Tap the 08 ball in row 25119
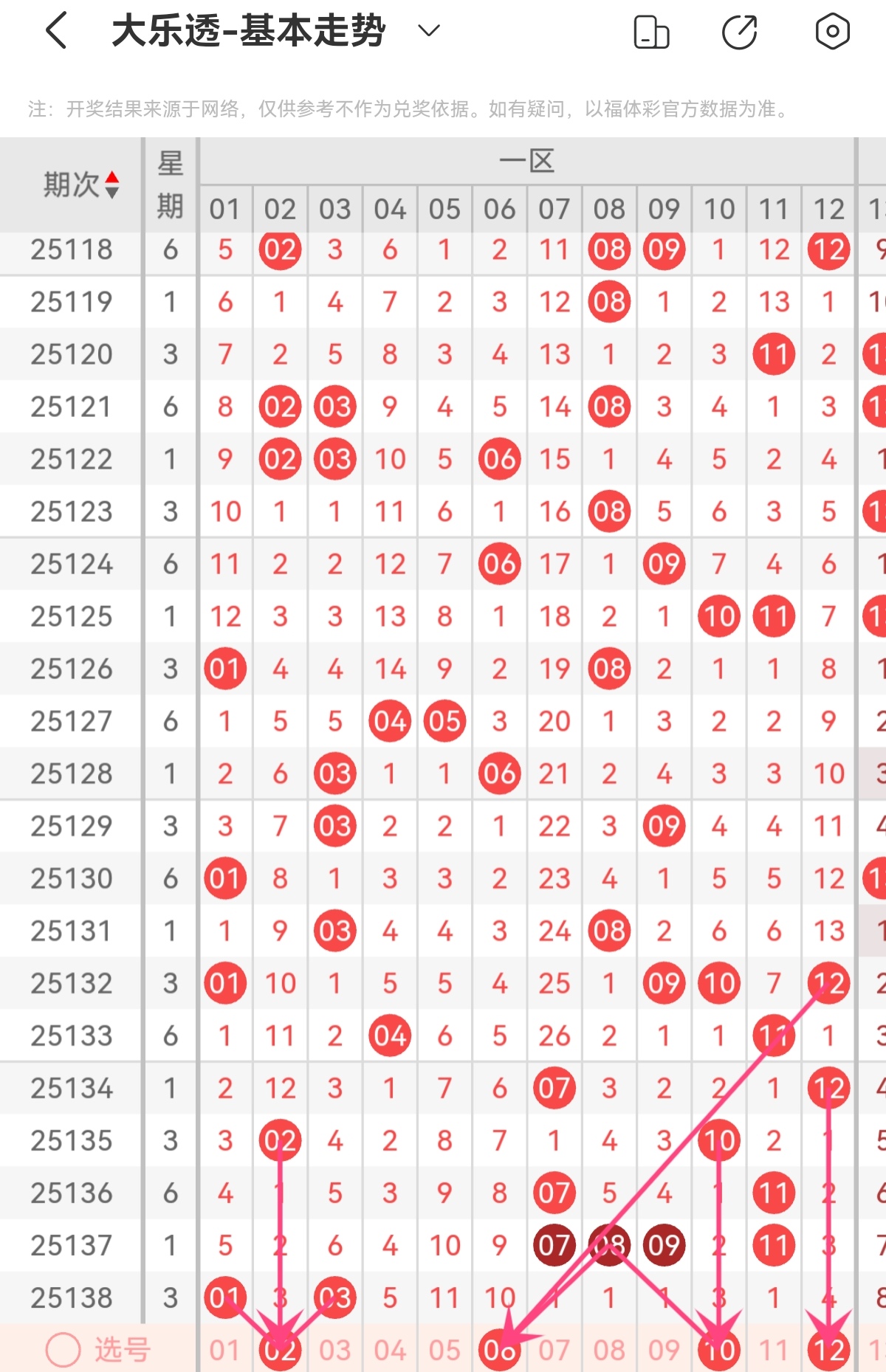This screenshot has height=1372, width=886. (608, 301)
